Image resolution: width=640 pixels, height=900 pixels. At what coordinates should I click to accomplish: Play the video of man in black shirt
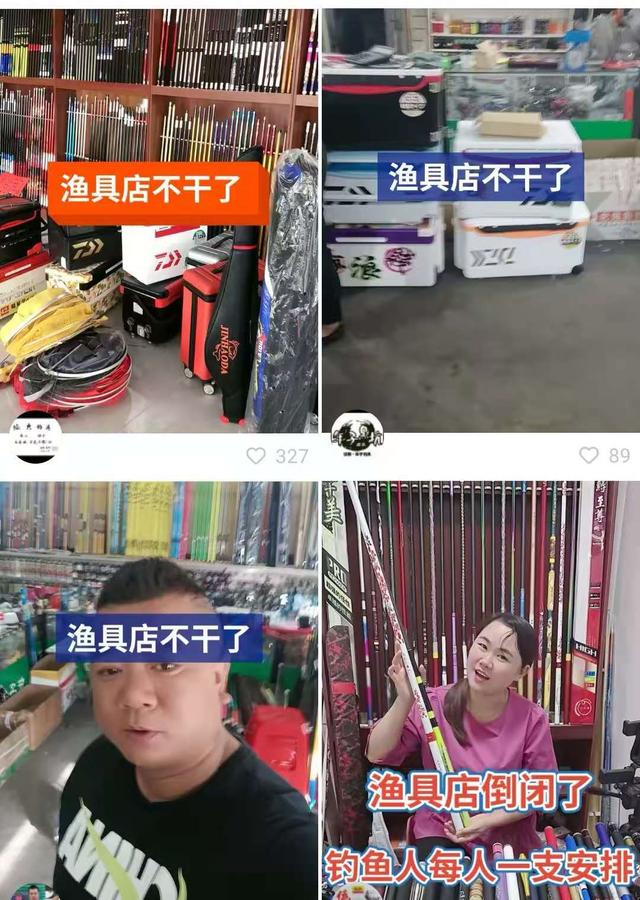[158, 690]
